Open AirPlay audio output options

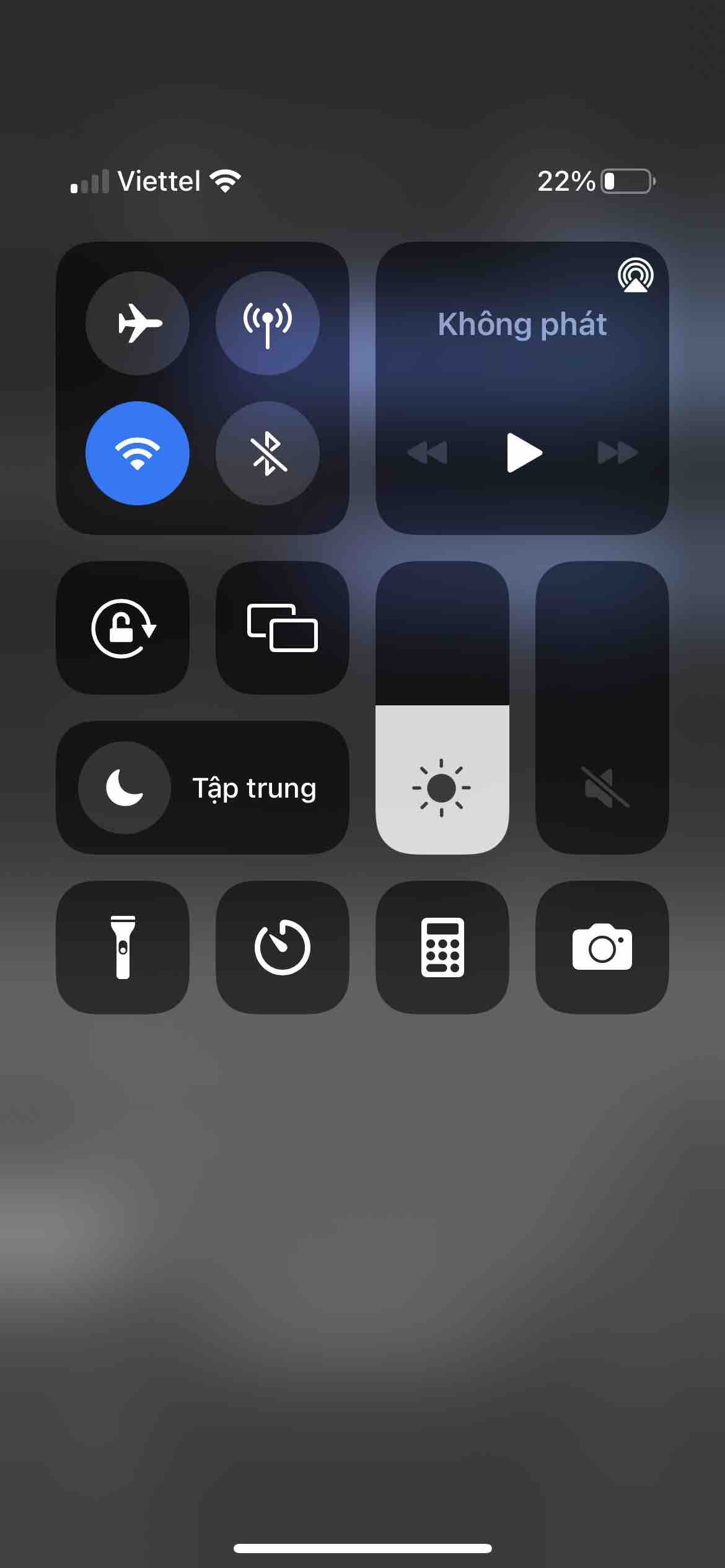point(635,276)
